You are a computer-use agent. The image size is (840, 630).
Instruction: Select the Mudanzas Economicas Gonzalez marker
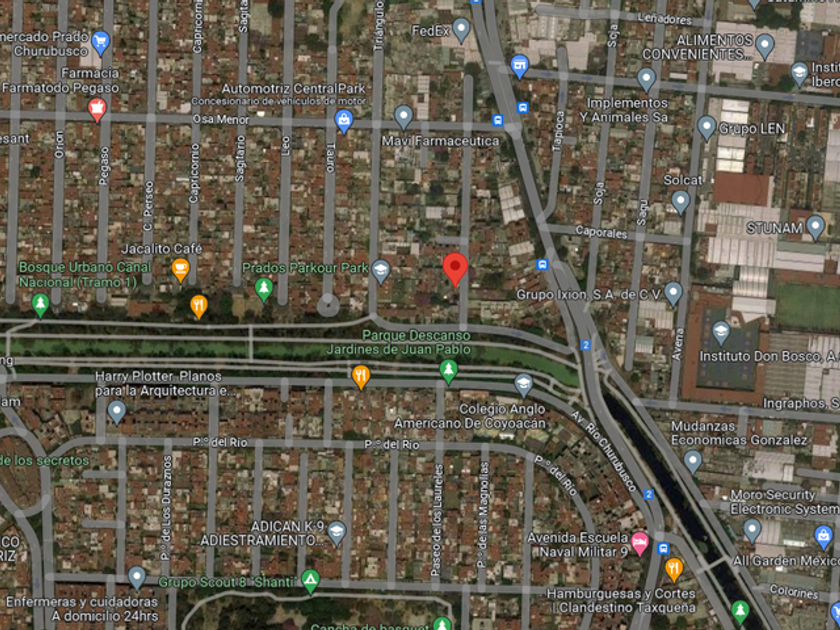click(x=693, y=462)
